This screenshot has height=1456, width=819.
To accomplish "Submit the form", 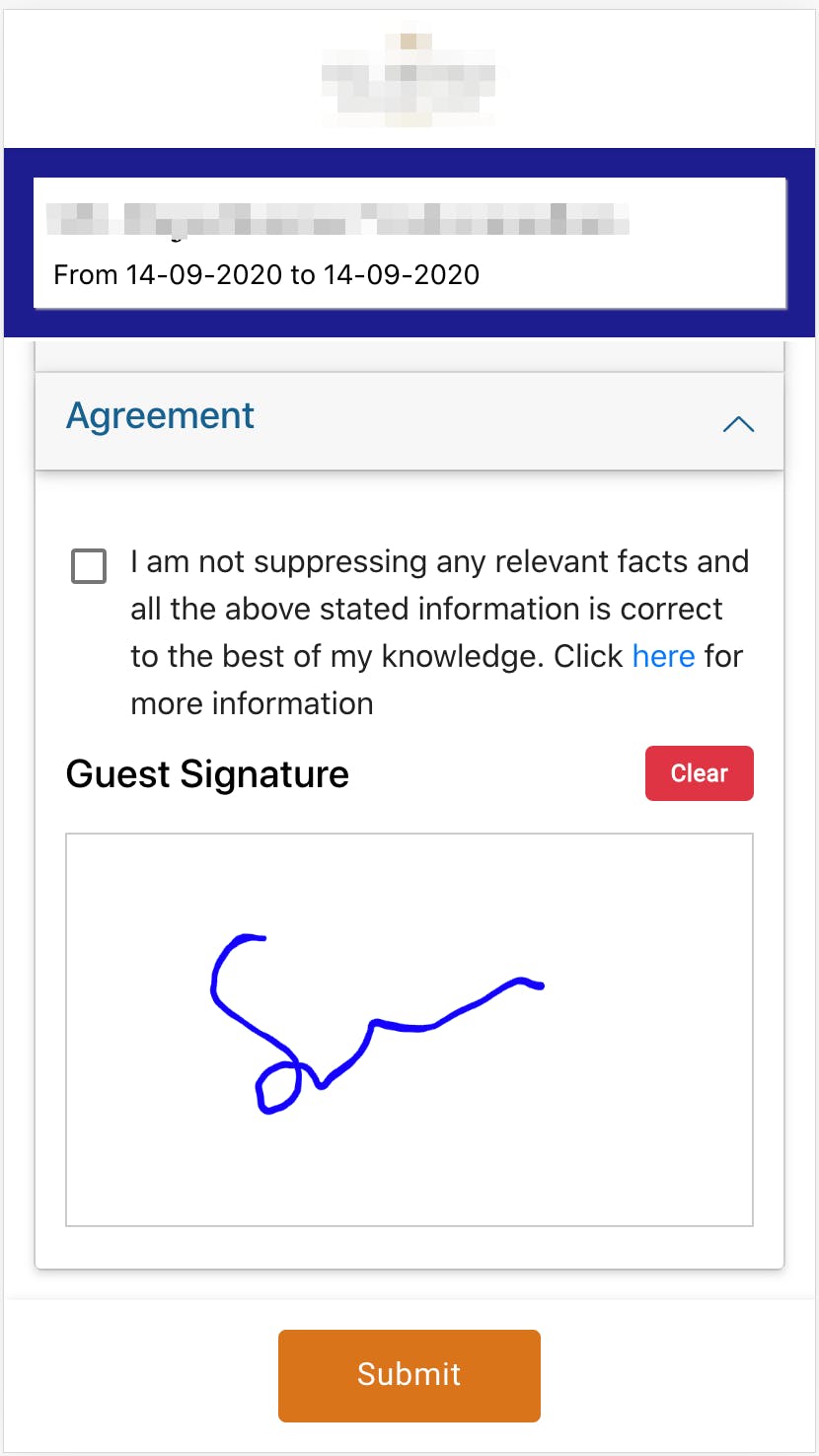I will [x=409, y=1375].
